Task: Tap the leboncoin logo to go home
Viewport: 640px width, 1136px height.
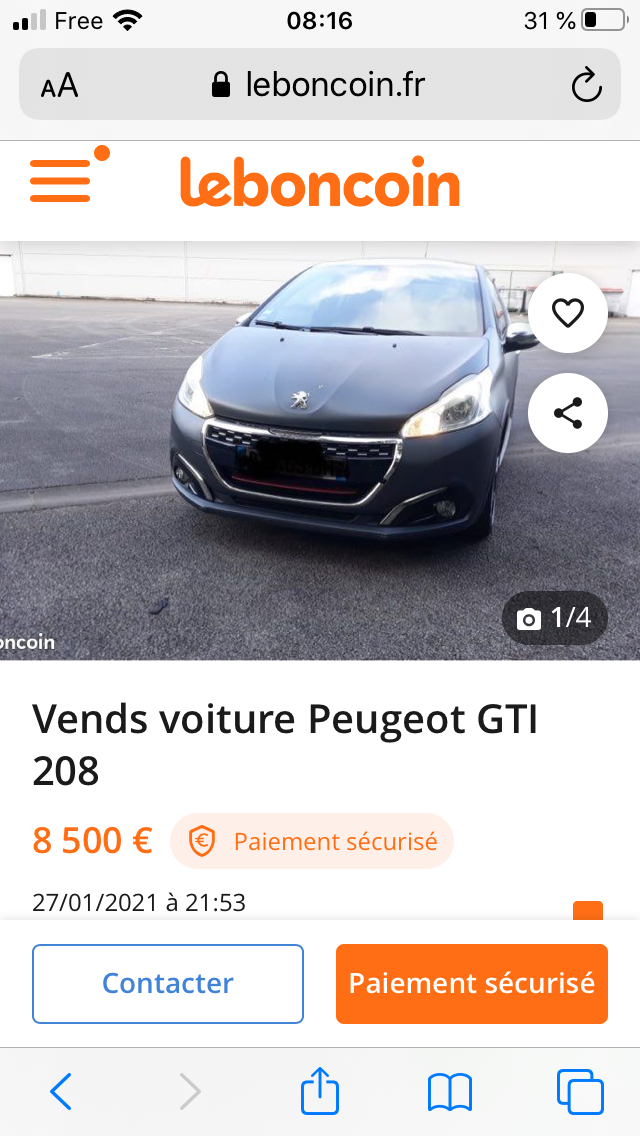Action: (x=320, y=182)
